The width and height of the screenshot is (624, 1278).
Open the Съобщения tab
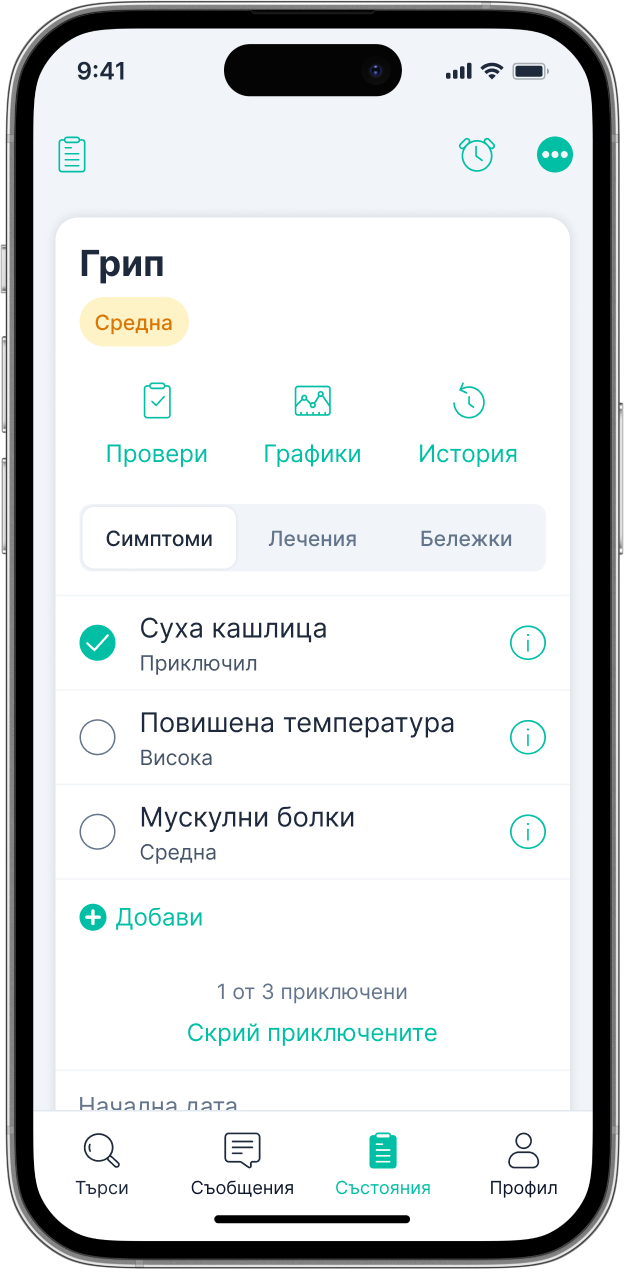242,1164
